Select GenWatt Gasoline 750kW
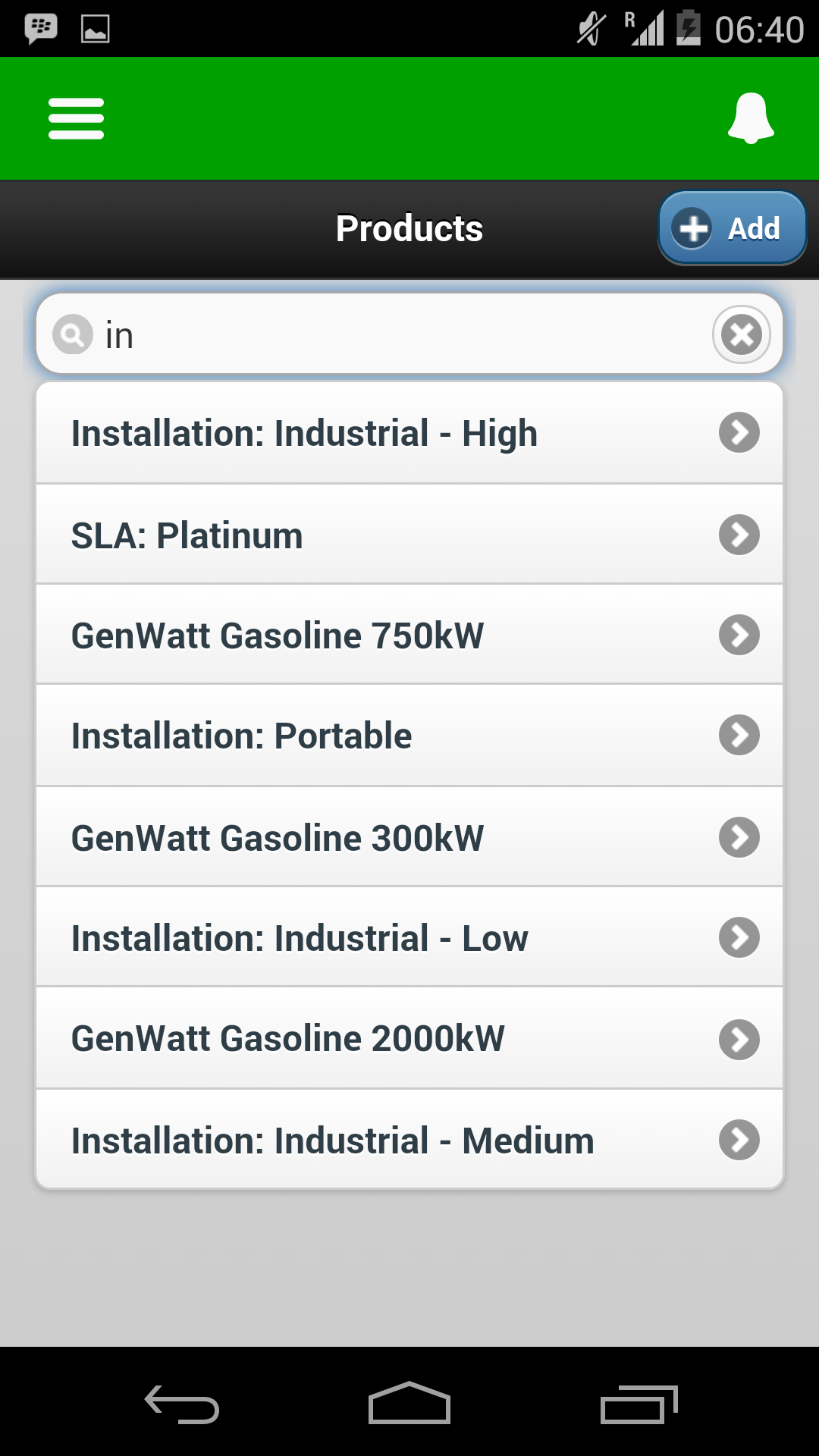Screen dimensions: 819x1456 pos(409,635)
